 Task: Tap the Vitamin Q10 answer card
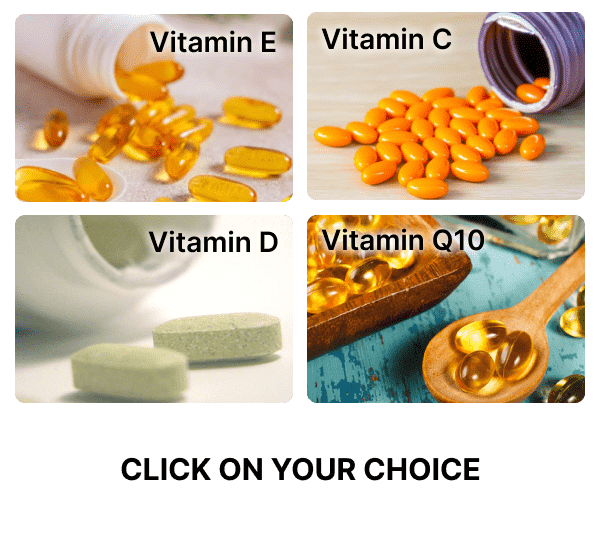[446, 309]
